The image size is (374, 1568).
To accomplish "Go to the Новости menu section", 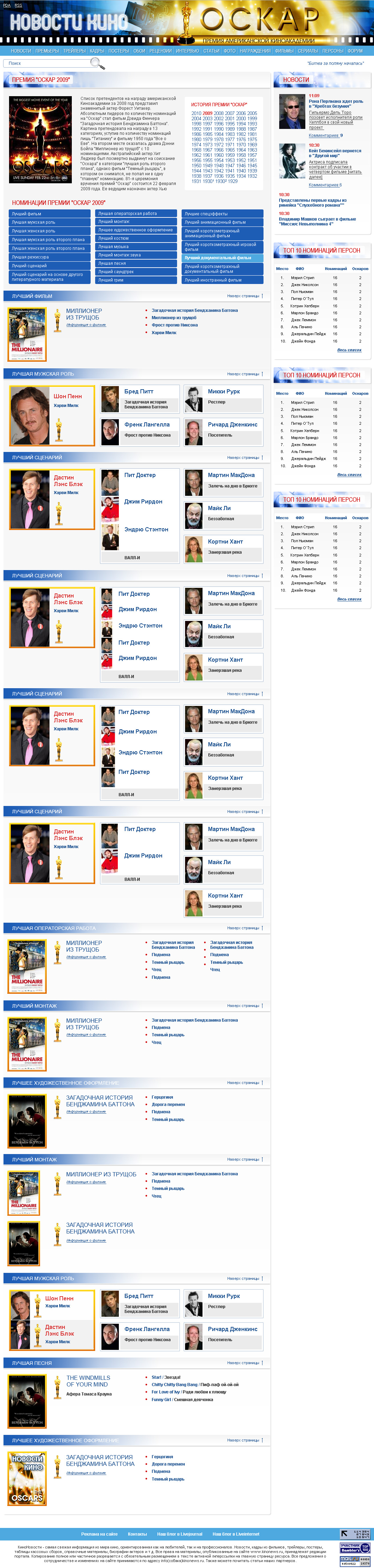I will 21,51.
